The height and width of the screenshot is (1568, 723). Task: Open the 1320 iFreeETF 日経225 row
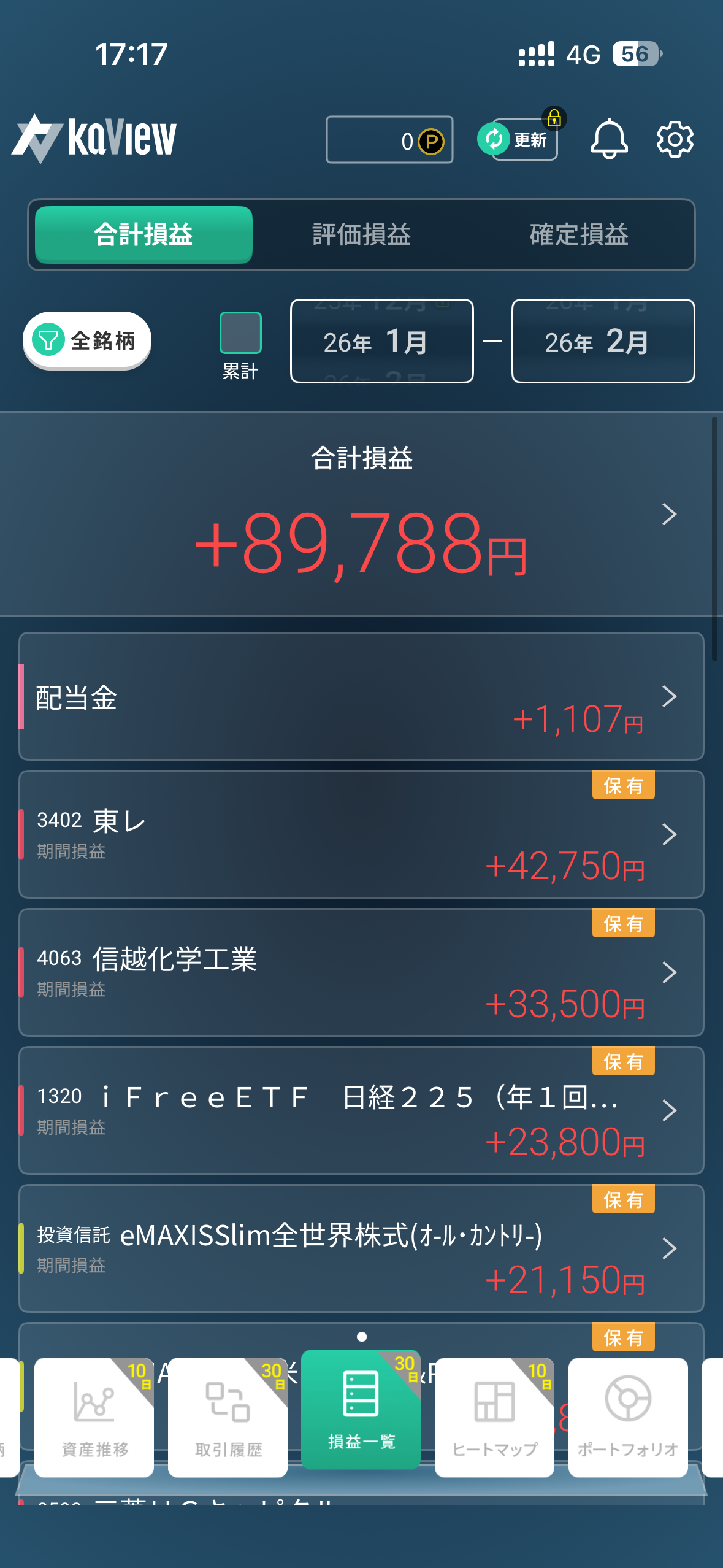pyautogui.click(x=361, y=1110)
